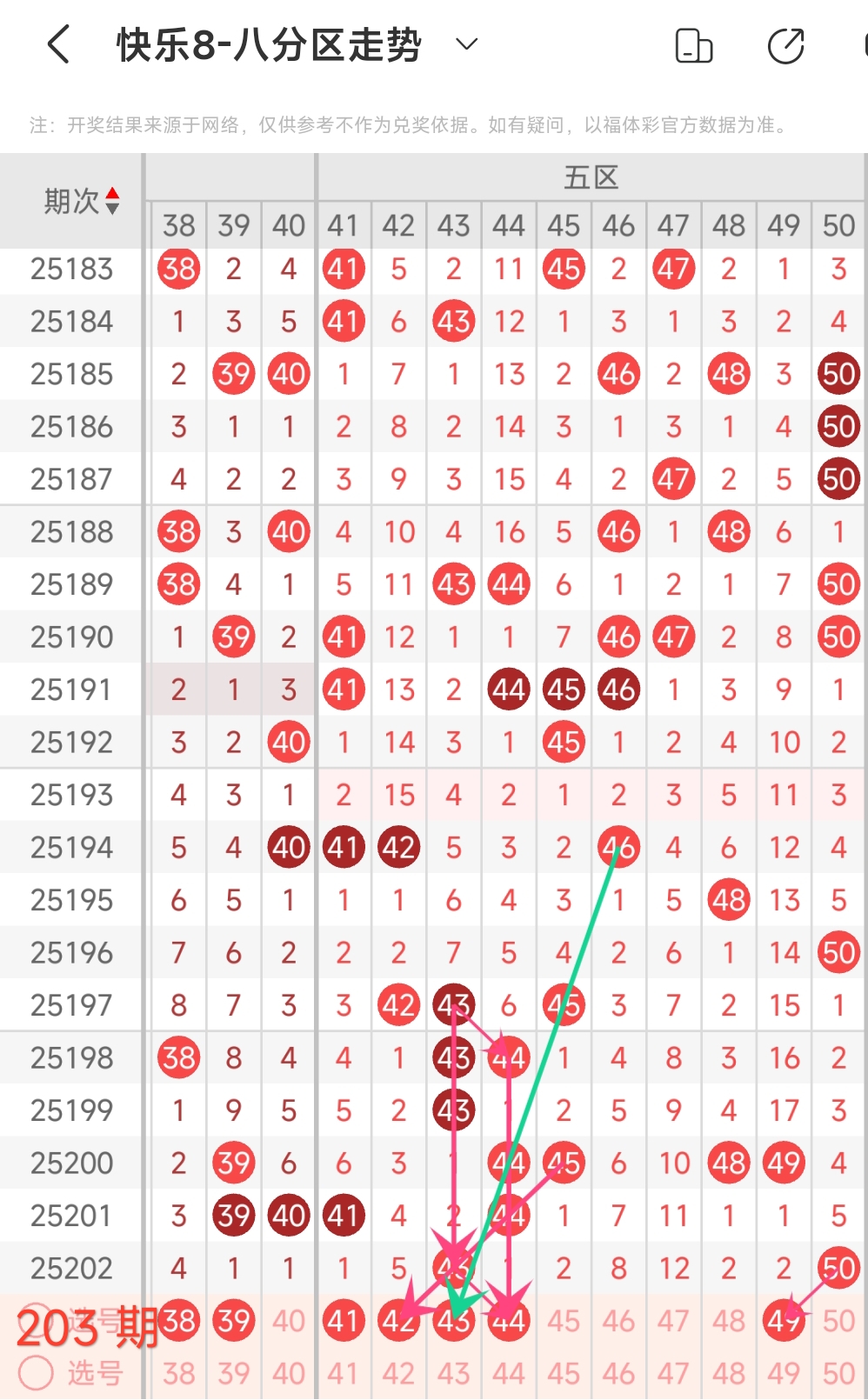Expand the 快乐8-八分区走势 chart type dropdown
The image size is (868, 1400).
(x=467, y=44)
